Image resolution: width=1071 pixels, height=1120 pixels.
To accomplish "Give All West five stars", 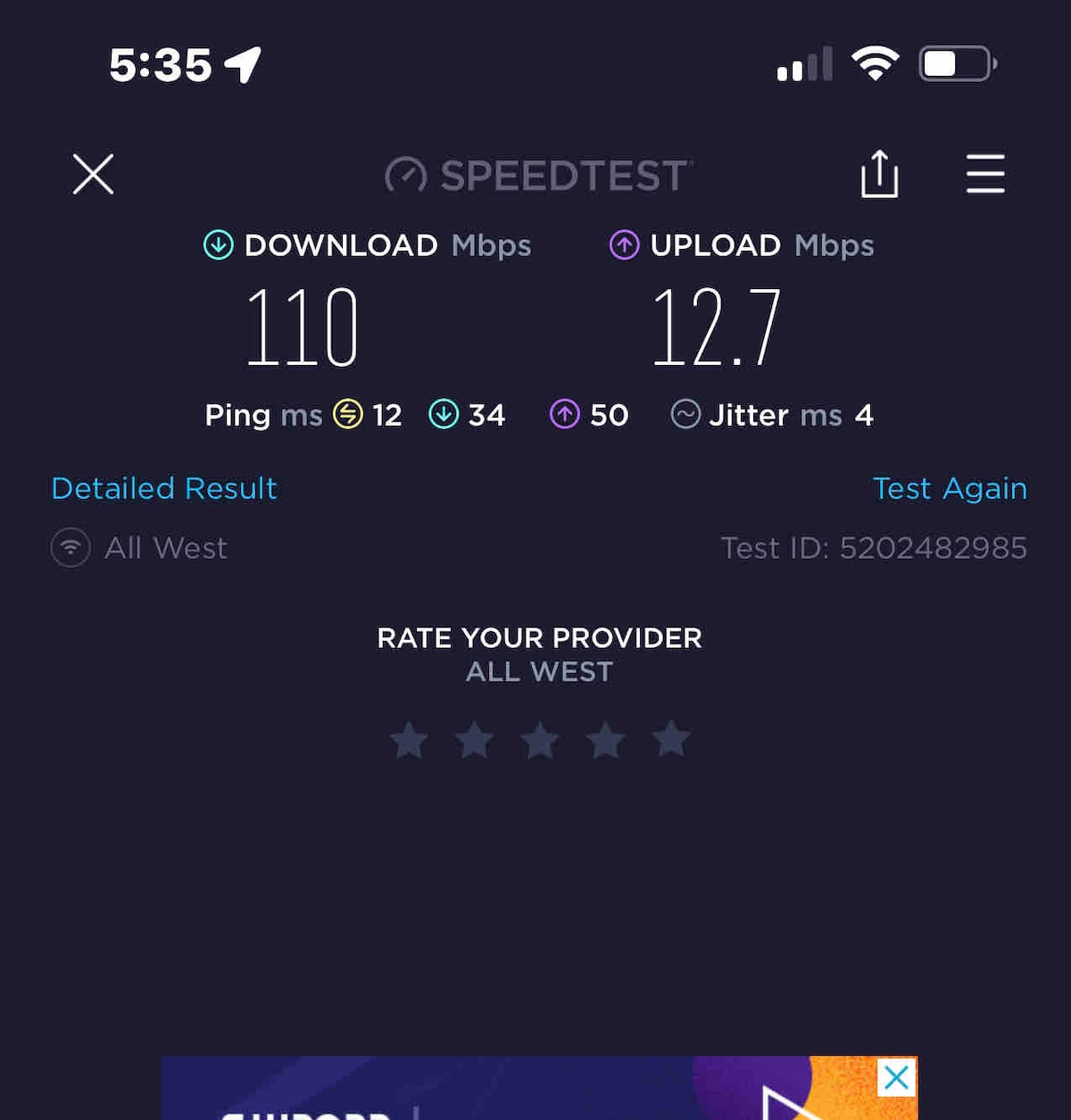I will [671, 740].
